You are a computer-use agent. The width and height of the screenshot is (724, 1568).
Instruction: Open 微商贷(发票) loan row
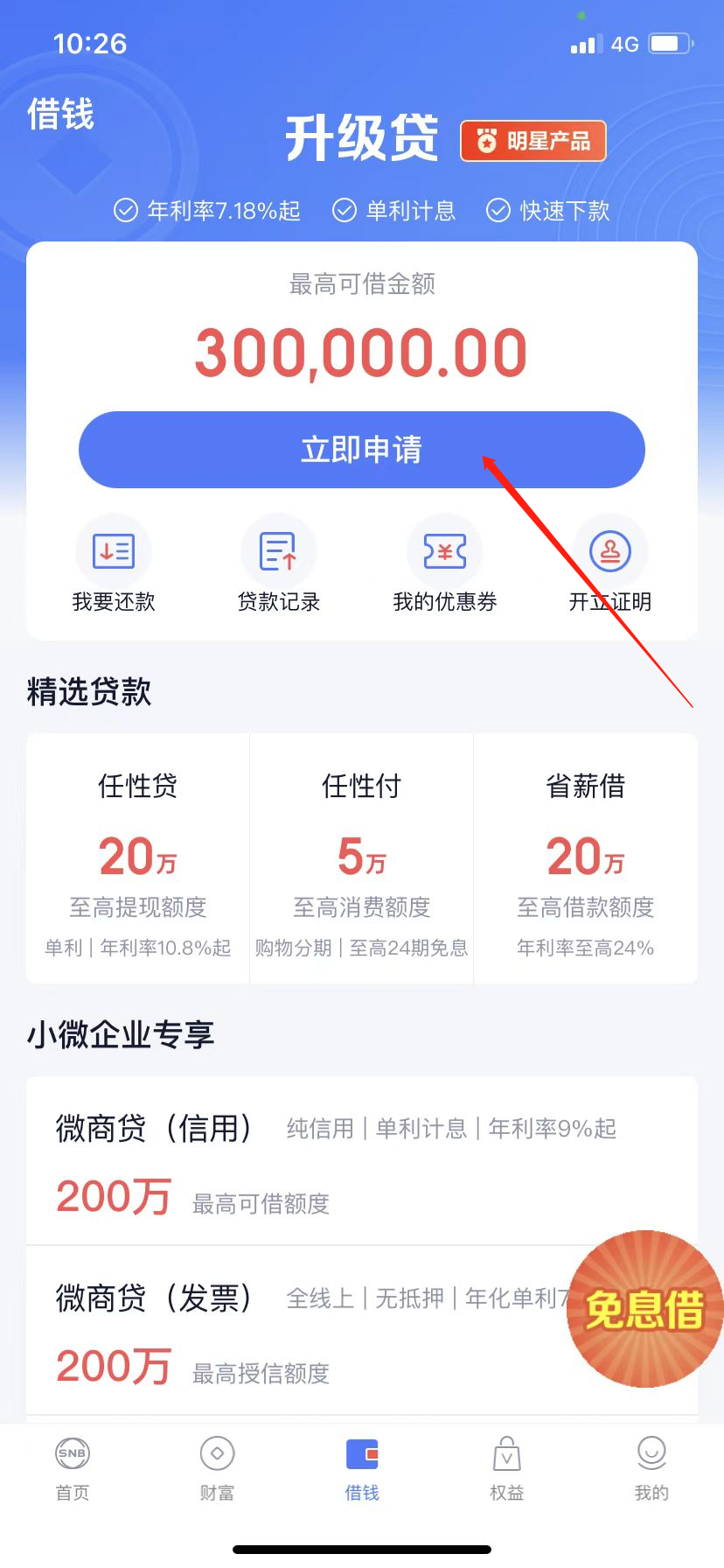(362, 1331)
